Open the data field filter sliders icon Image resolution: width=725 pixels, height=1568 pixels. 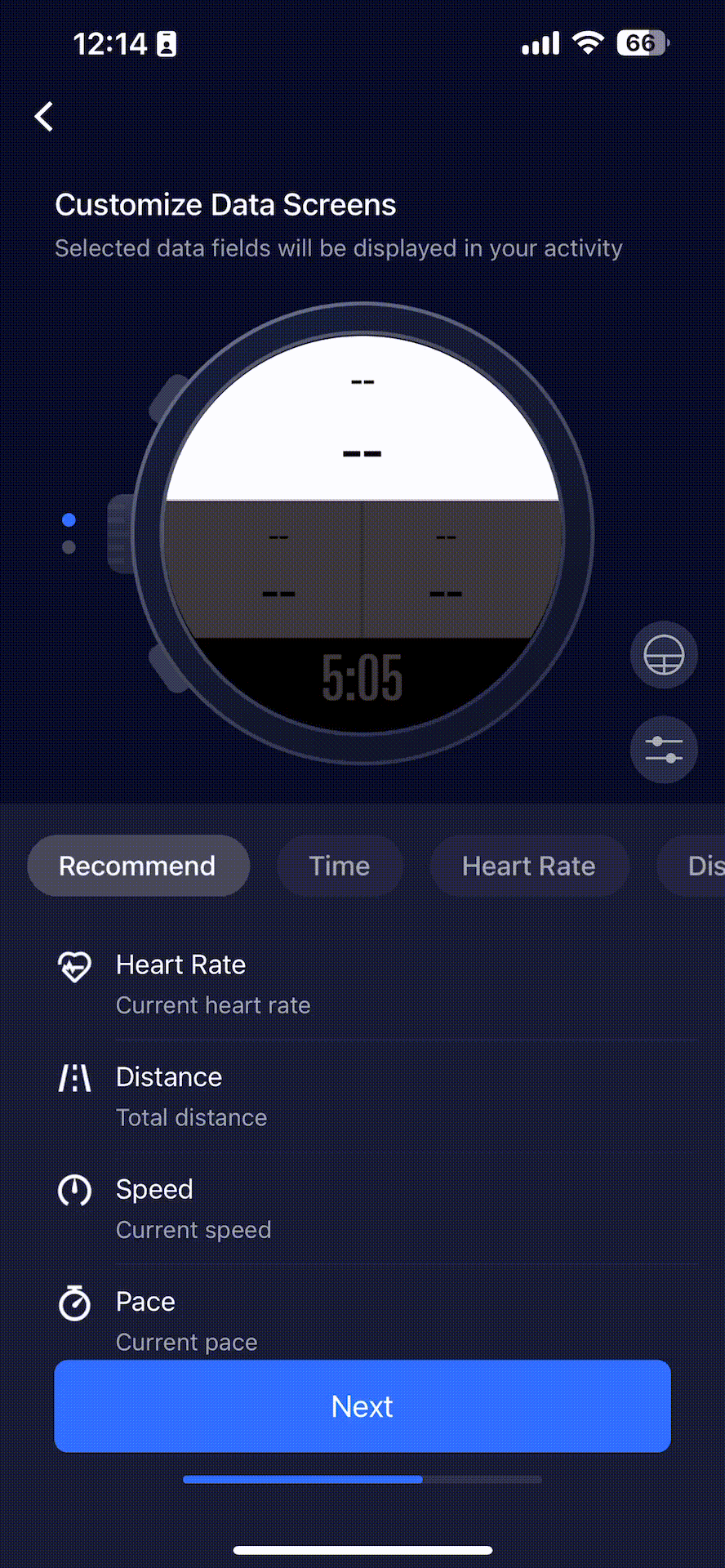[663, 749]
